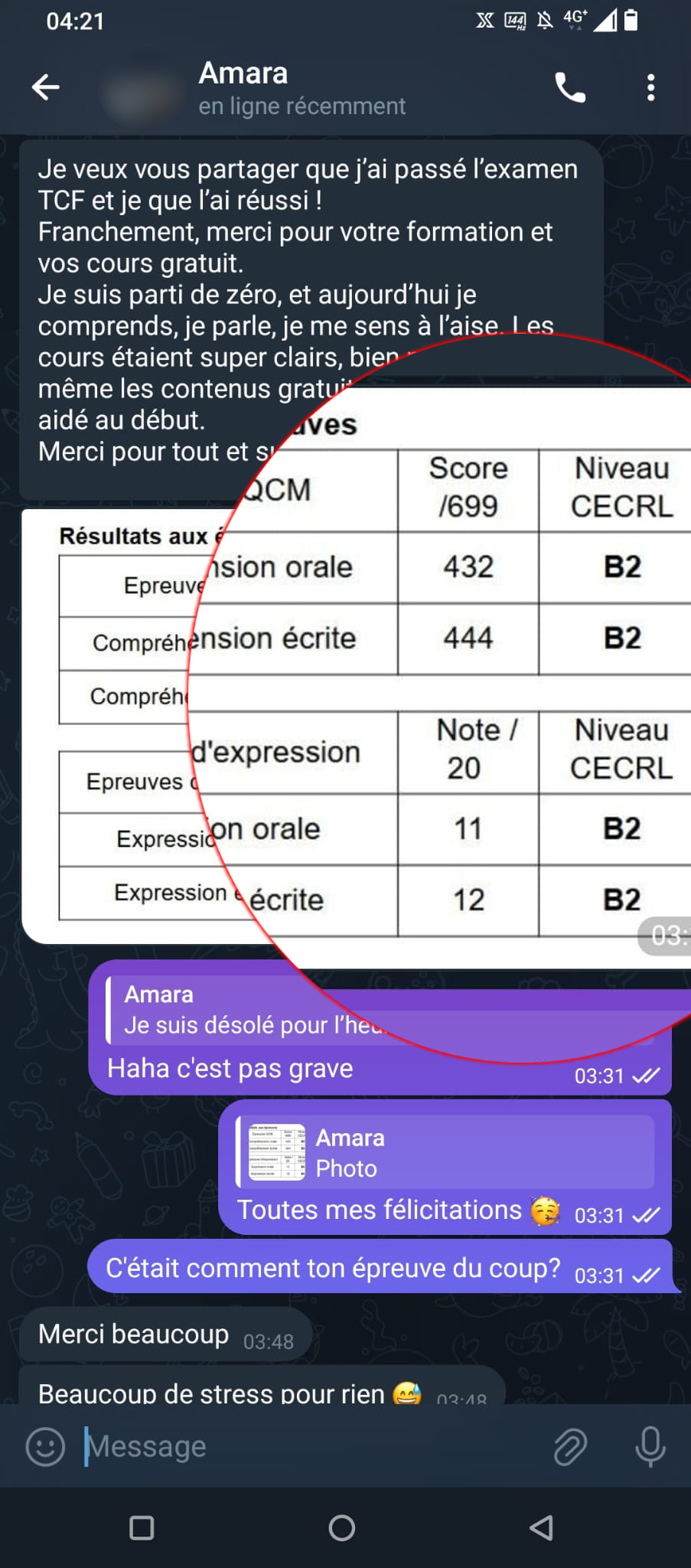The height and width of the screenshot is (1568, 691).
Task: Open the emoji picker
Action: (x=45, y=1447)
